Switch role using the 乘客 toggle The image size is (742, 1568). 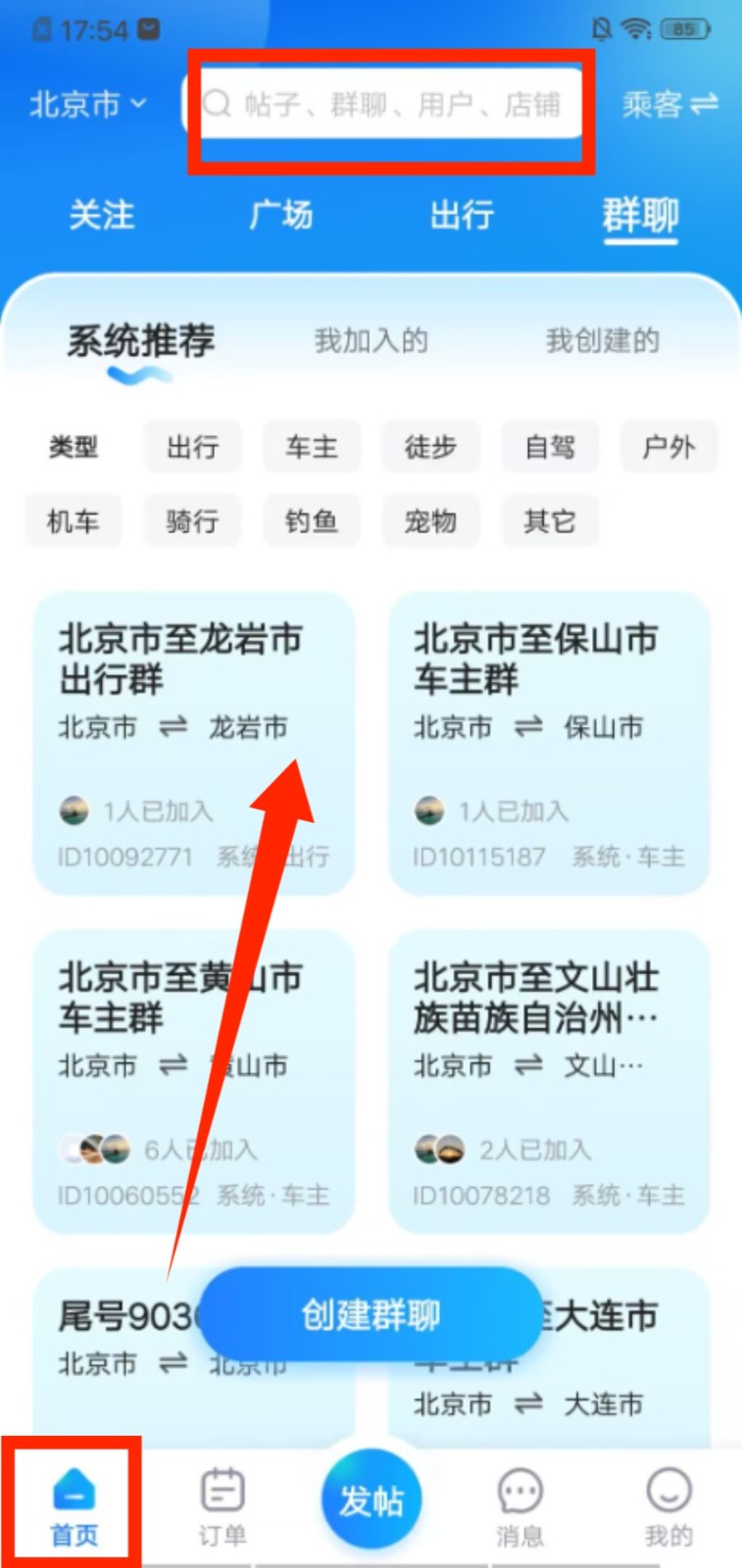click(x=669, y=104)
